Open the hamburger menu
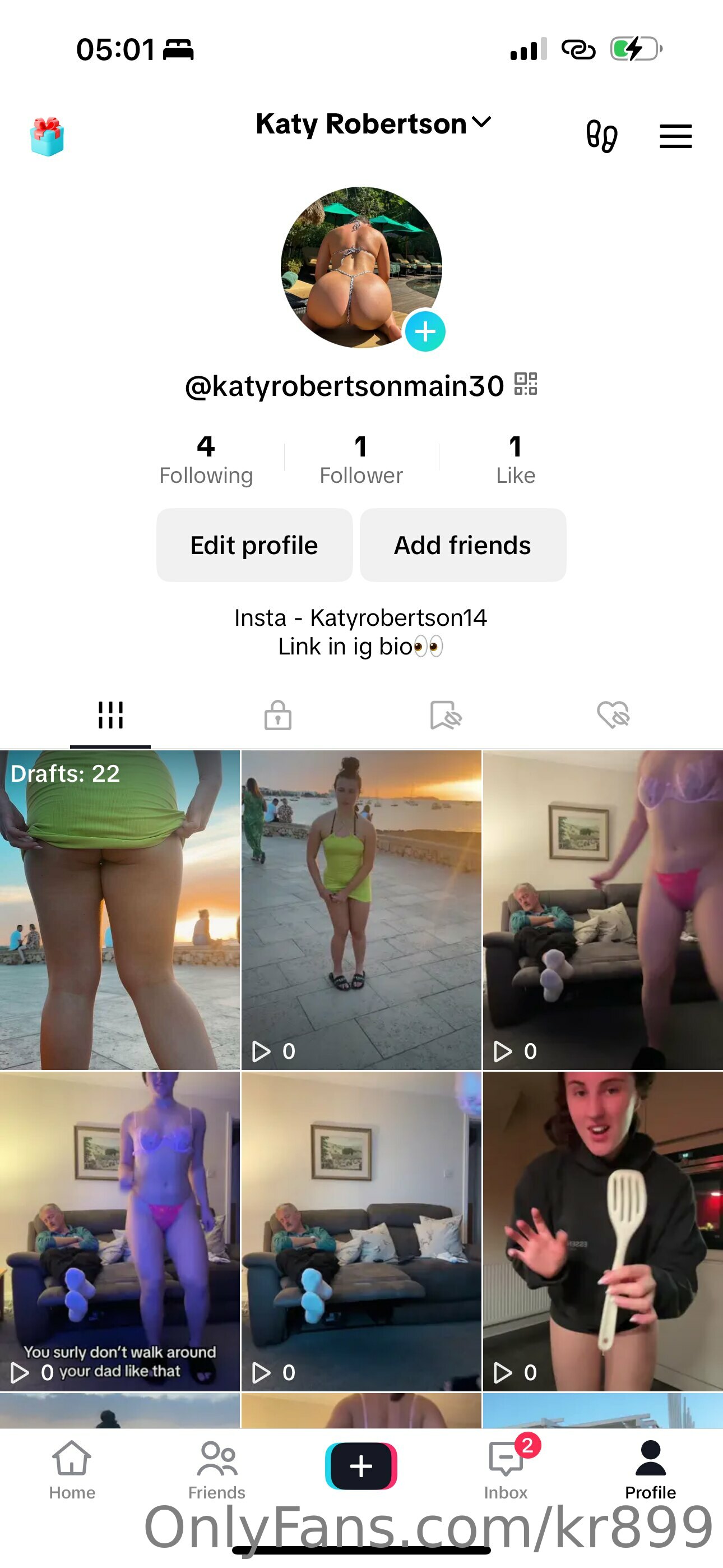The width and height of the screenshot is (723, 1568). pyautogui.click(x=675, y=136)
